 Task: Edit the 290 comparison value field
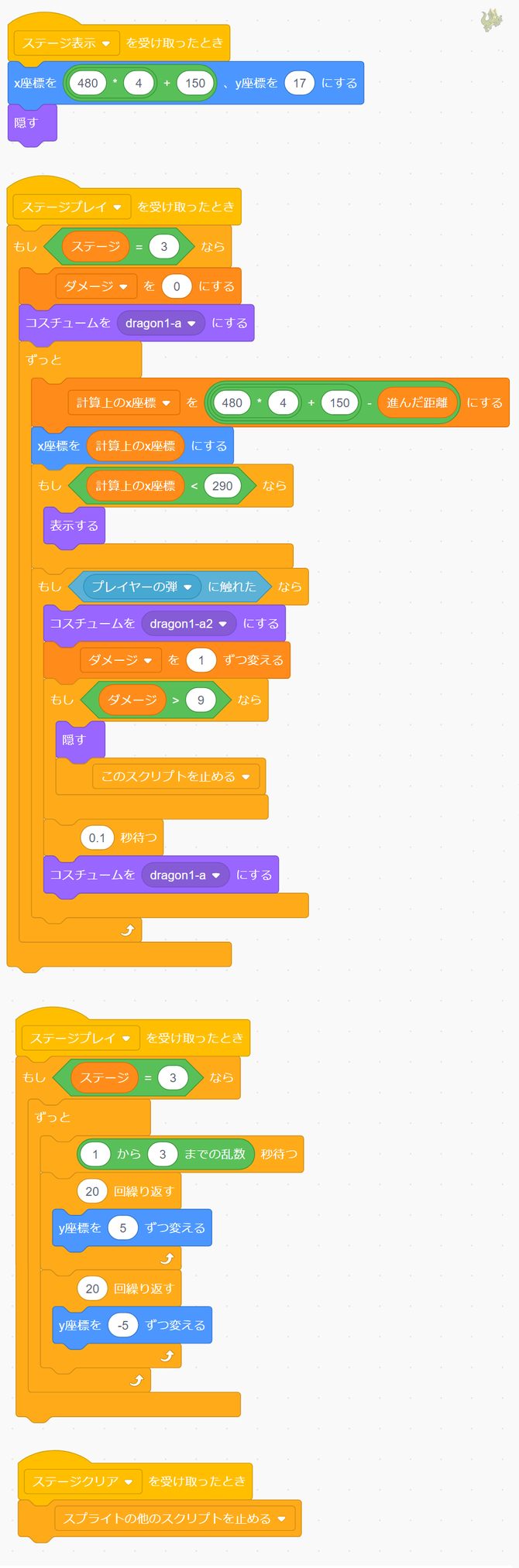[222, 486]
